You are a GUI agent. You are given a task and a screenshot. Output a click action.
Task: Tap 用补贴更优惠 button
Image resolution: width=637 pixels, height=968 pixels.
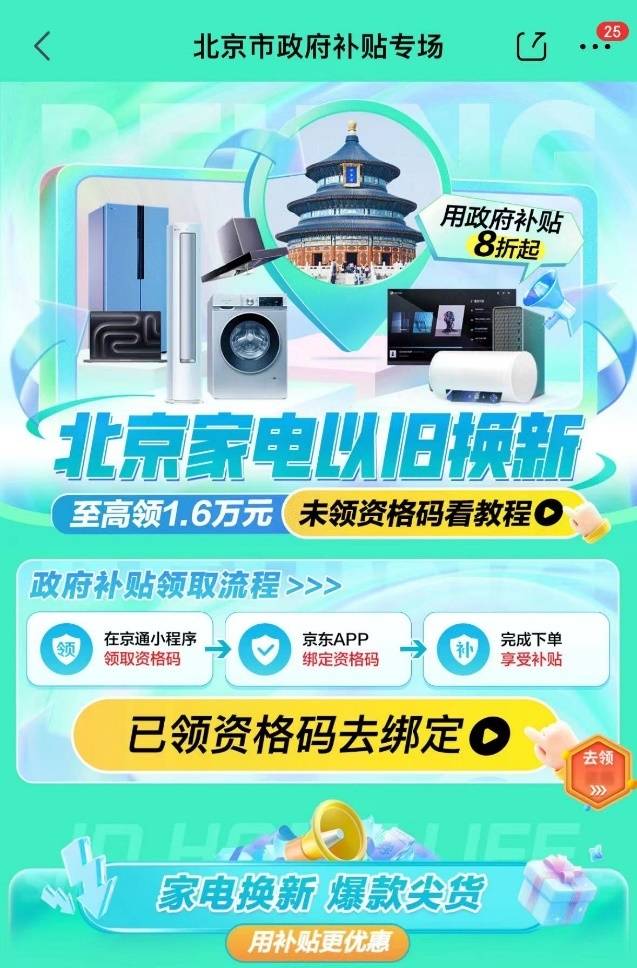click(317, 942)
